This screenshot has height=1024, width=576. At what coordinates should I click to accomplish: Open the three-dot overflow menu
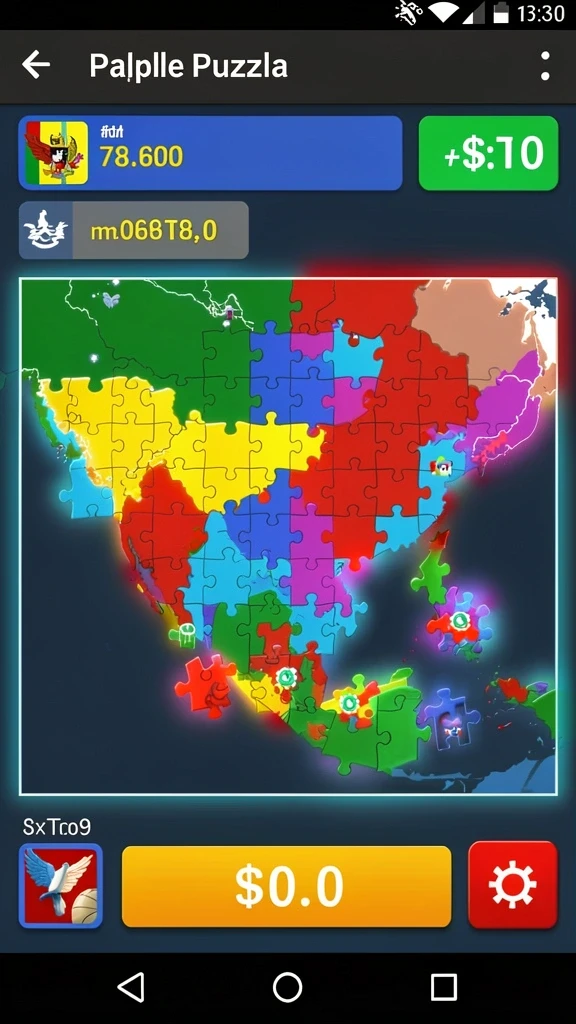pos(545,66)
